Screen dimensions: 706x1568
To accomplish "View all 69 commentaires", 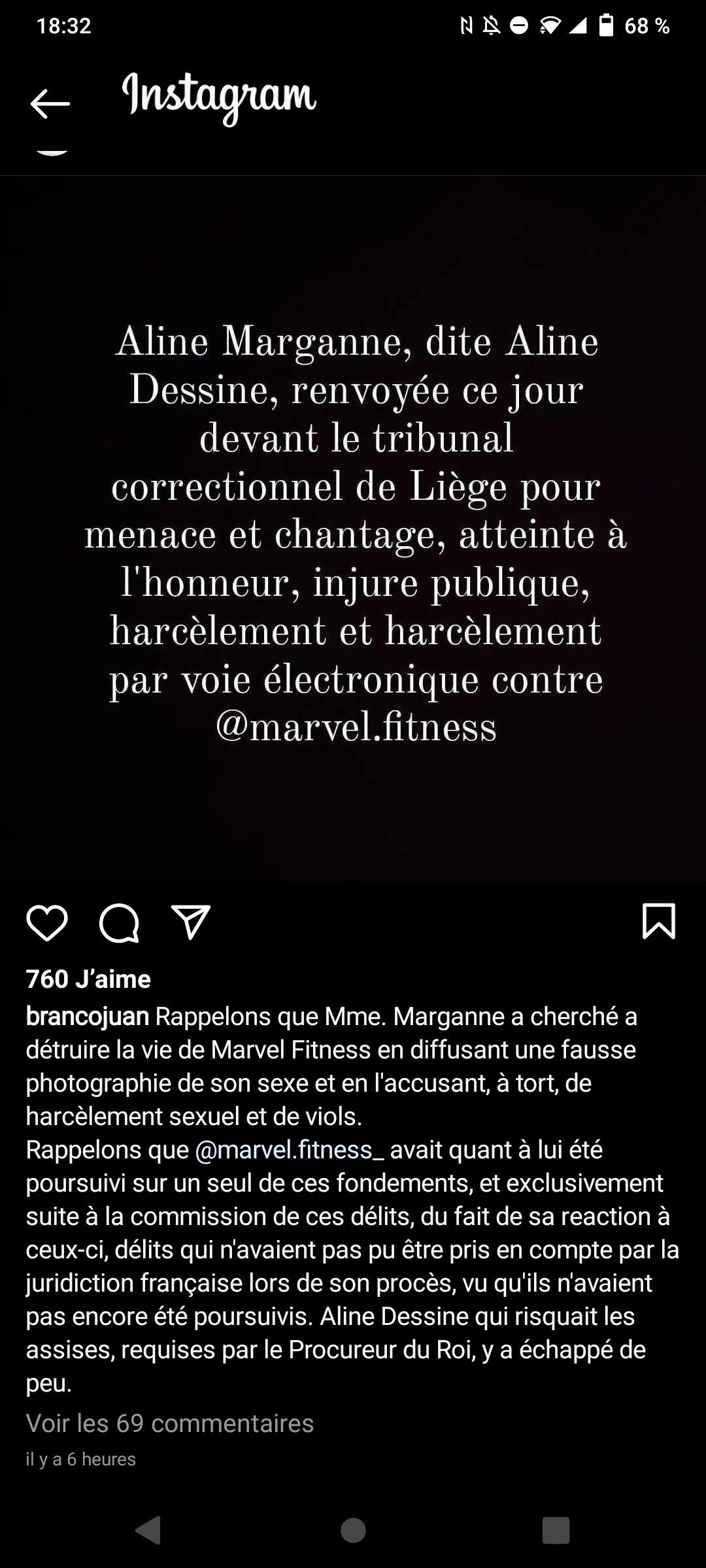I will click(170, 1423).
